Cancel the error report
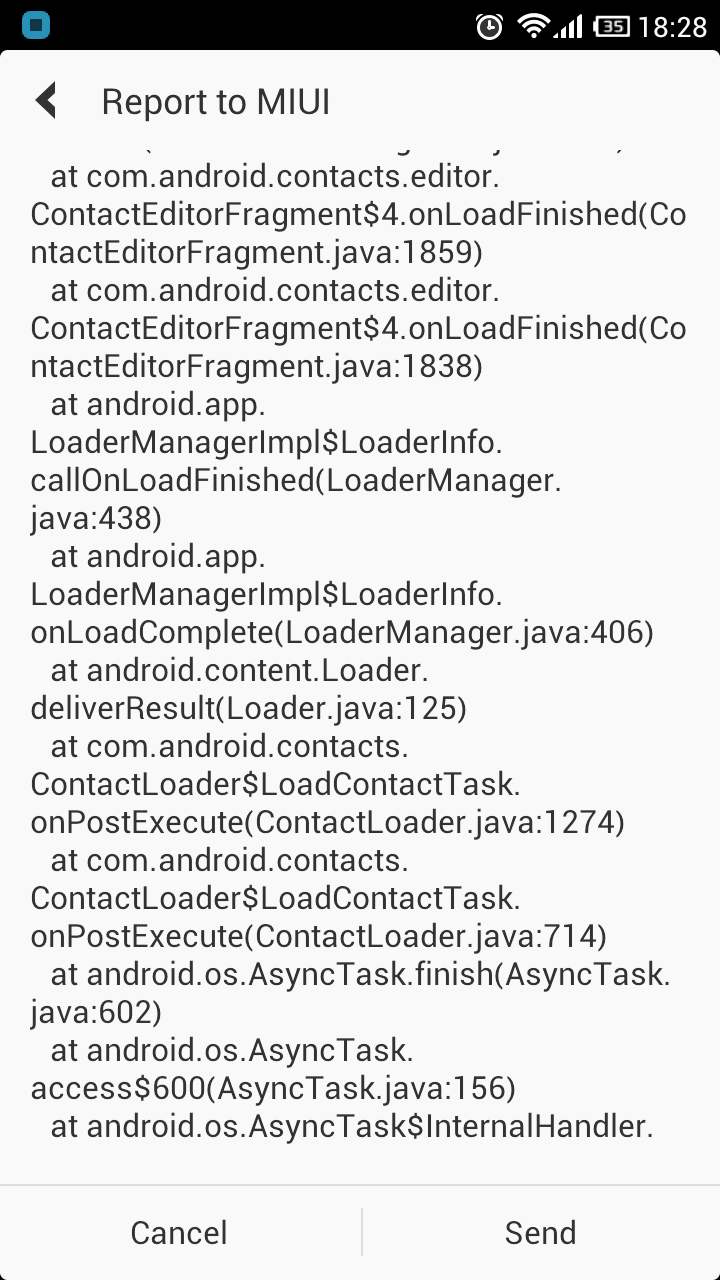Image resolution: width=720 pixels, height=1280 pixels. [x=180, y=1232]
